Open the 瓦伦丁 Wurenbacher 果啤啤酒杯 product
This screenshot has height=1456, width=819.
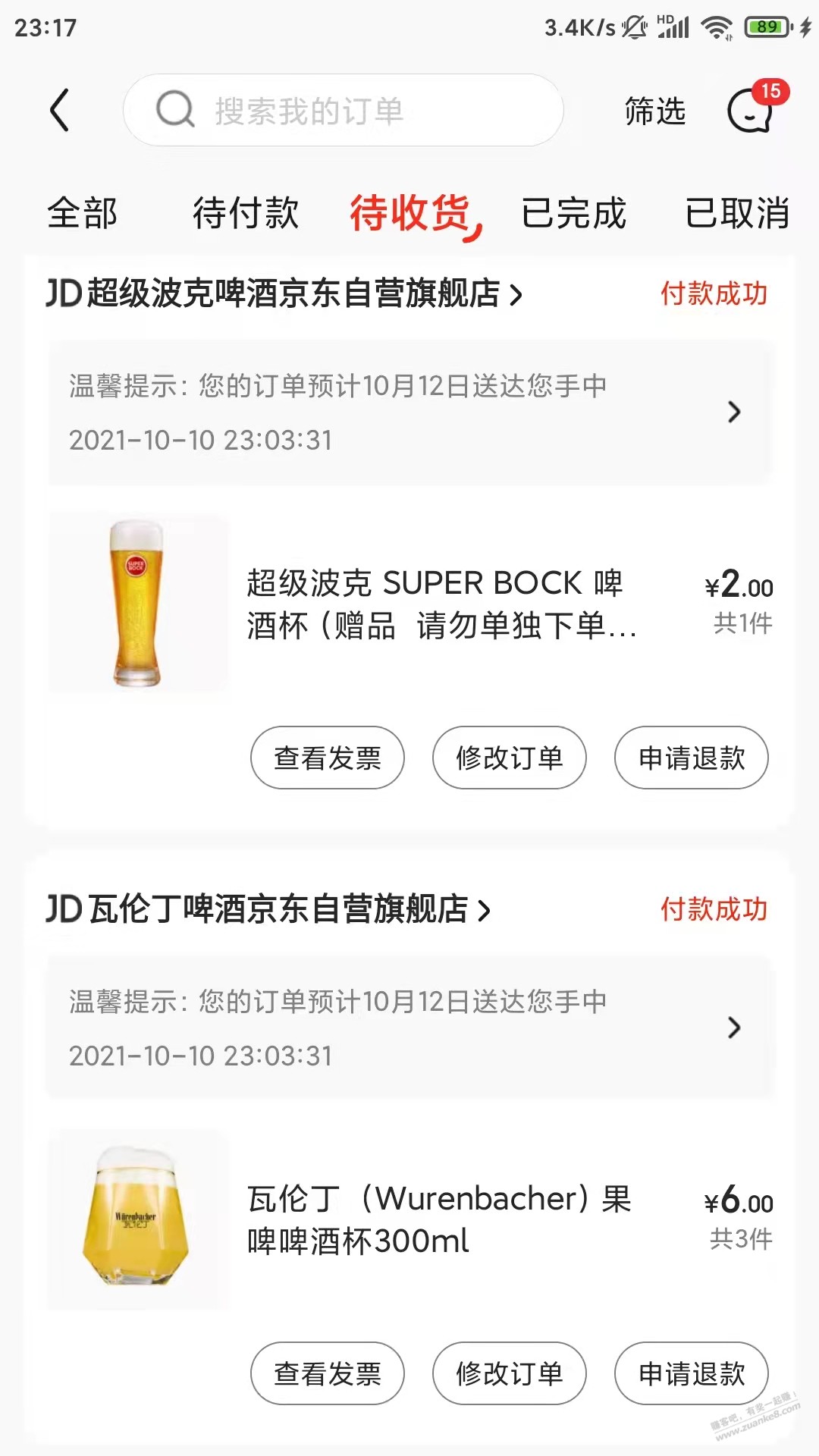click(440, 1219)
